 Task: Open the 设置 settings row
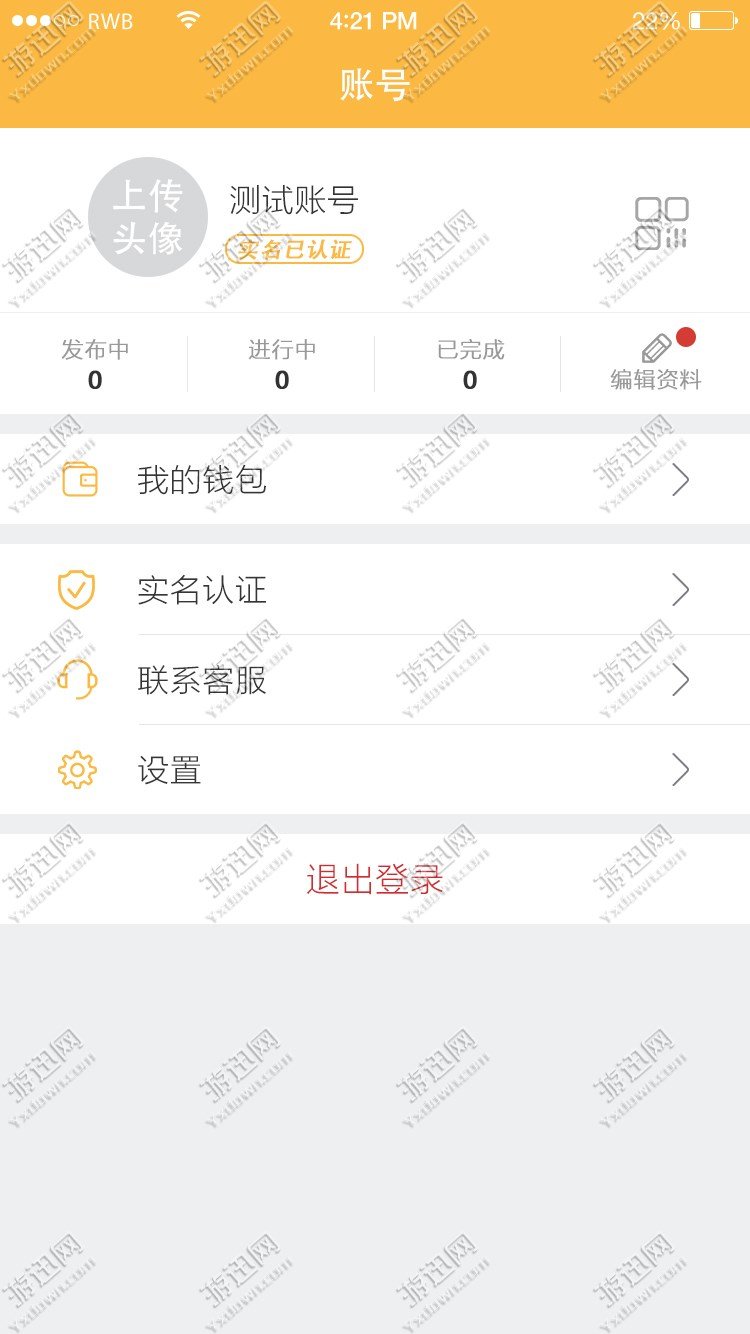(x=375, y=770)
